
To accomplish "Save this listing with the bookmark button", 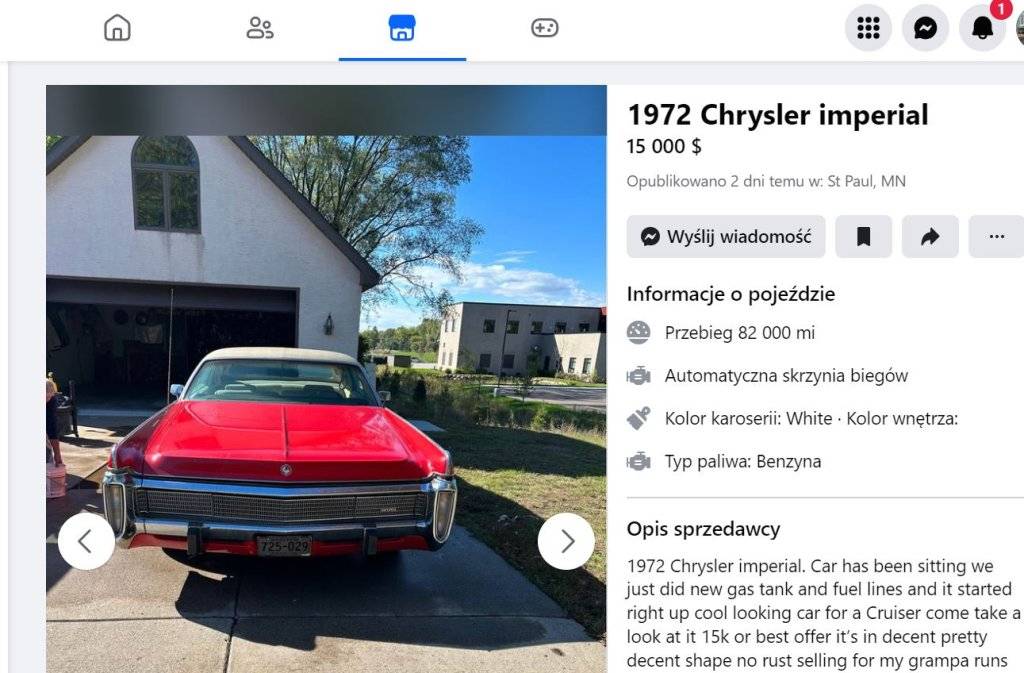I will pos(863,237).
